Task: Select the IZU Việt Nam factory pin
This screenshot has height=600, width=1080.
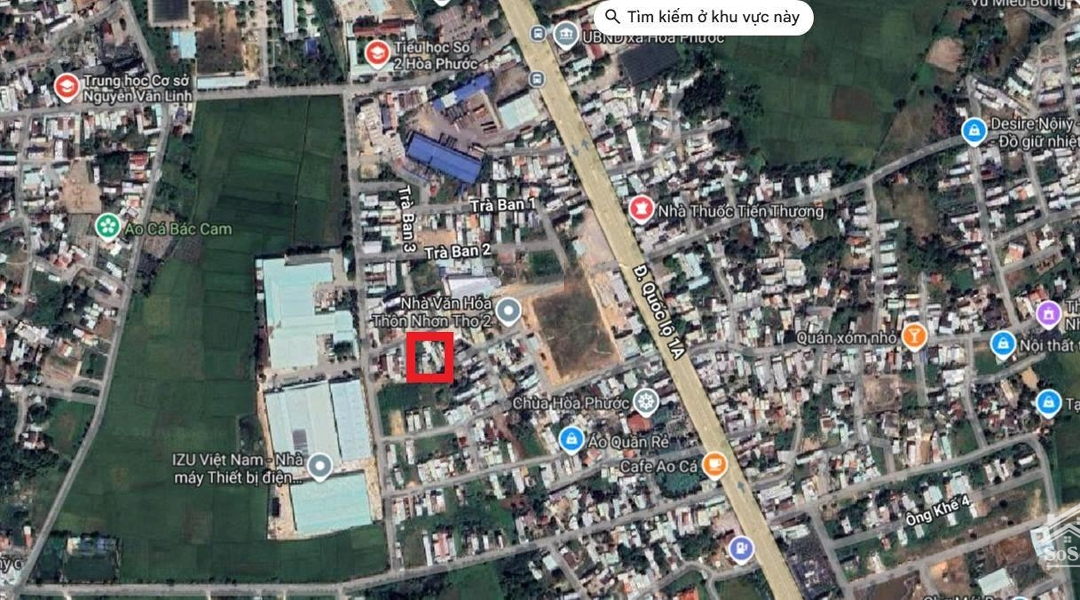Action: 320,466
